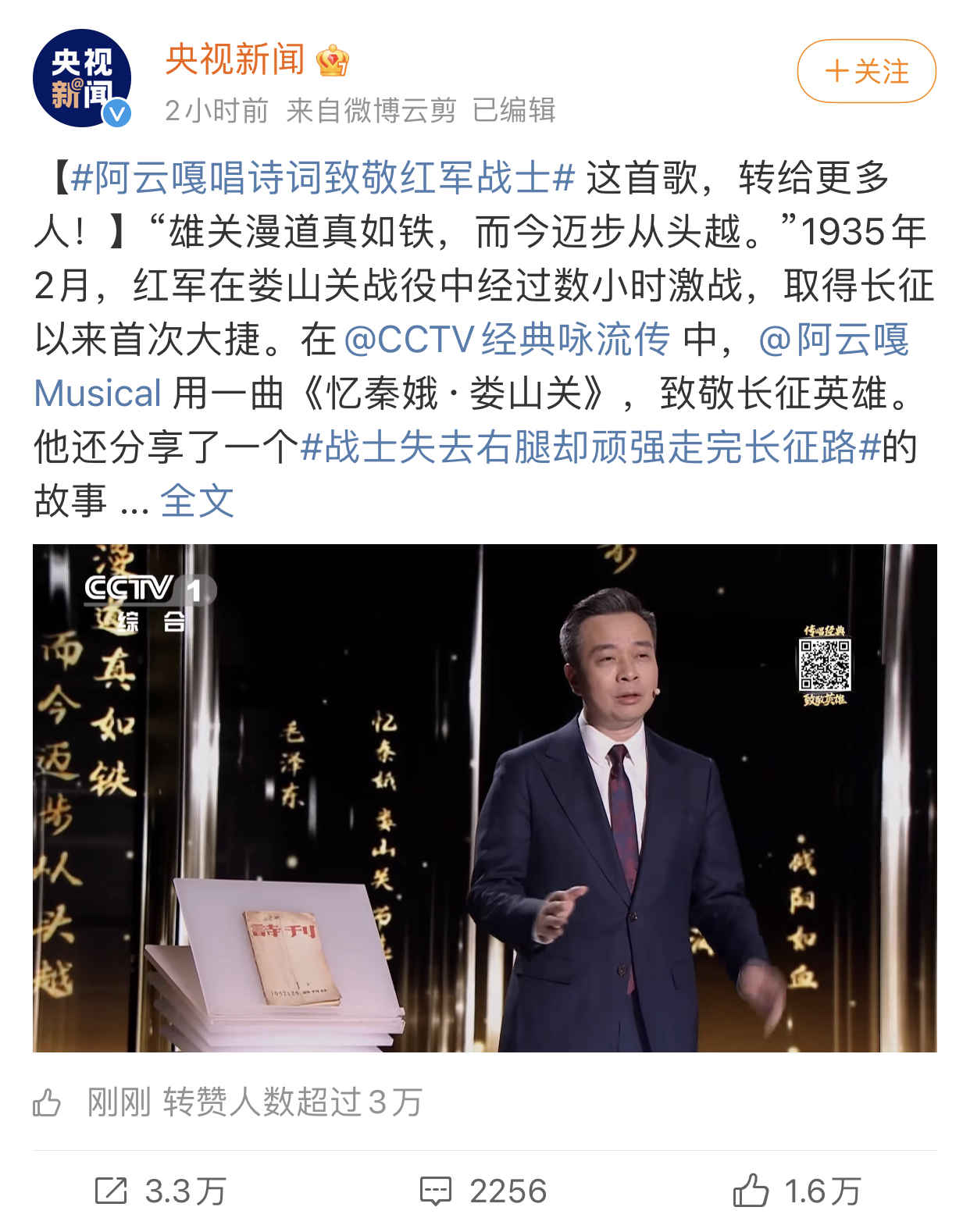Repost this post showing 3.3万
Image resolution: width=970 pixels, height=1232 pixels.
[x=160, y=1191]
